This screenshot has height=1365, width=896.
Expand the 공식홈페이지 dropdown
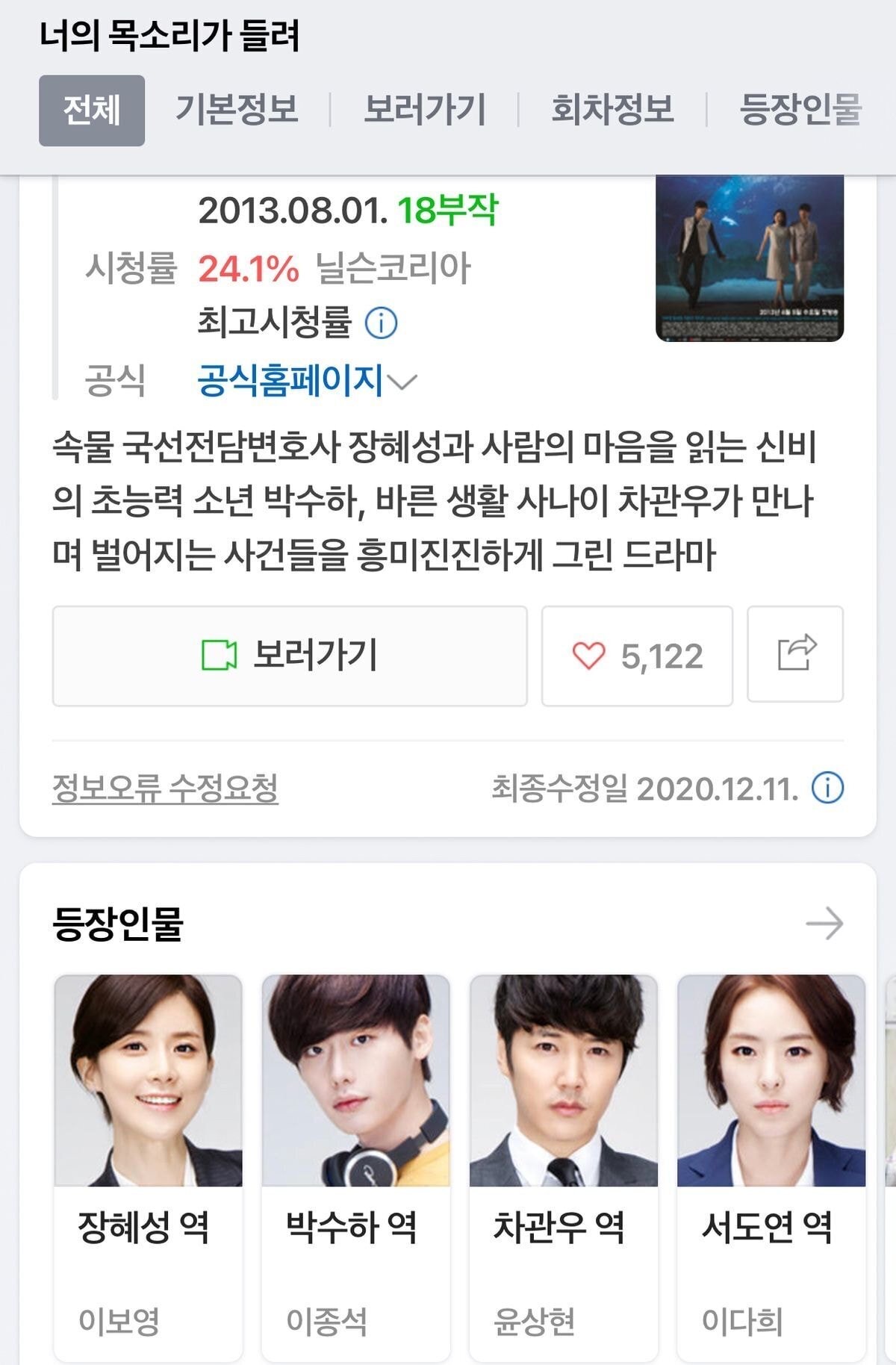click(x=306, y=382)
